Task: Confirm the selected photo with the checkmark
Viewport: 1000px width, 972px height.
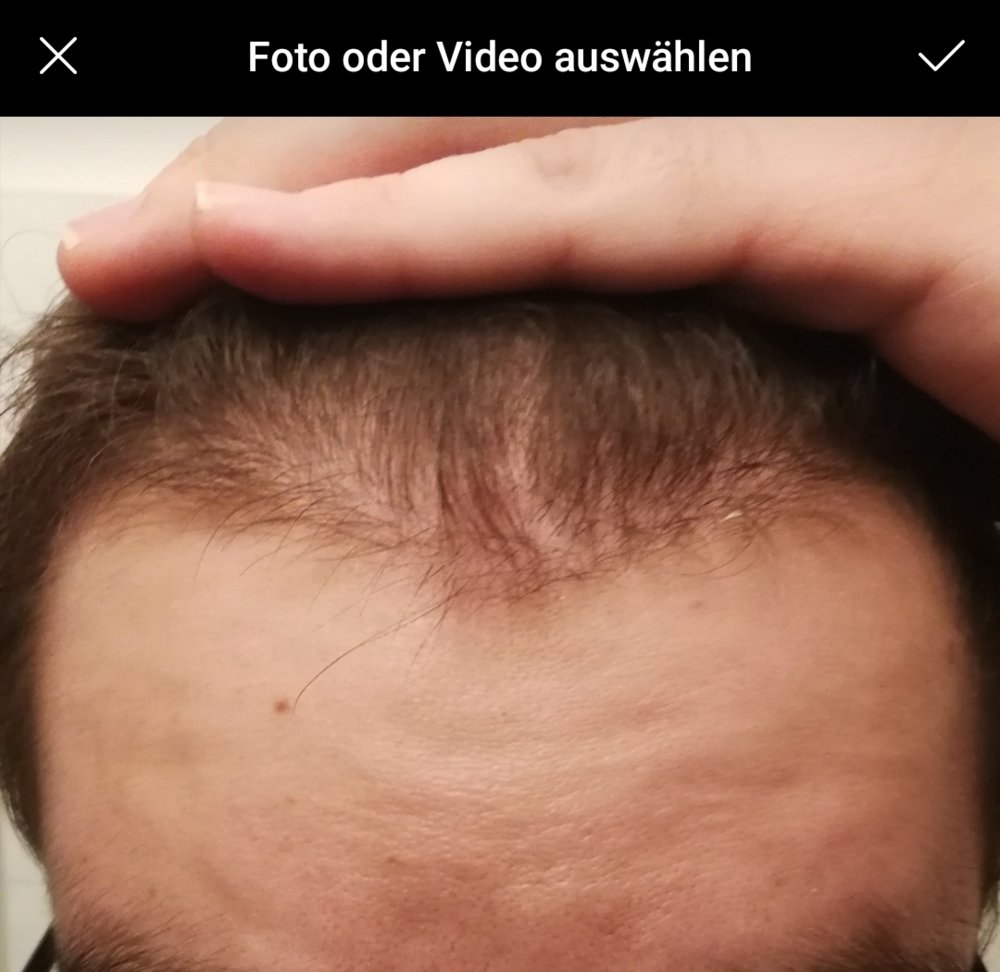Action: coord(940,57)
